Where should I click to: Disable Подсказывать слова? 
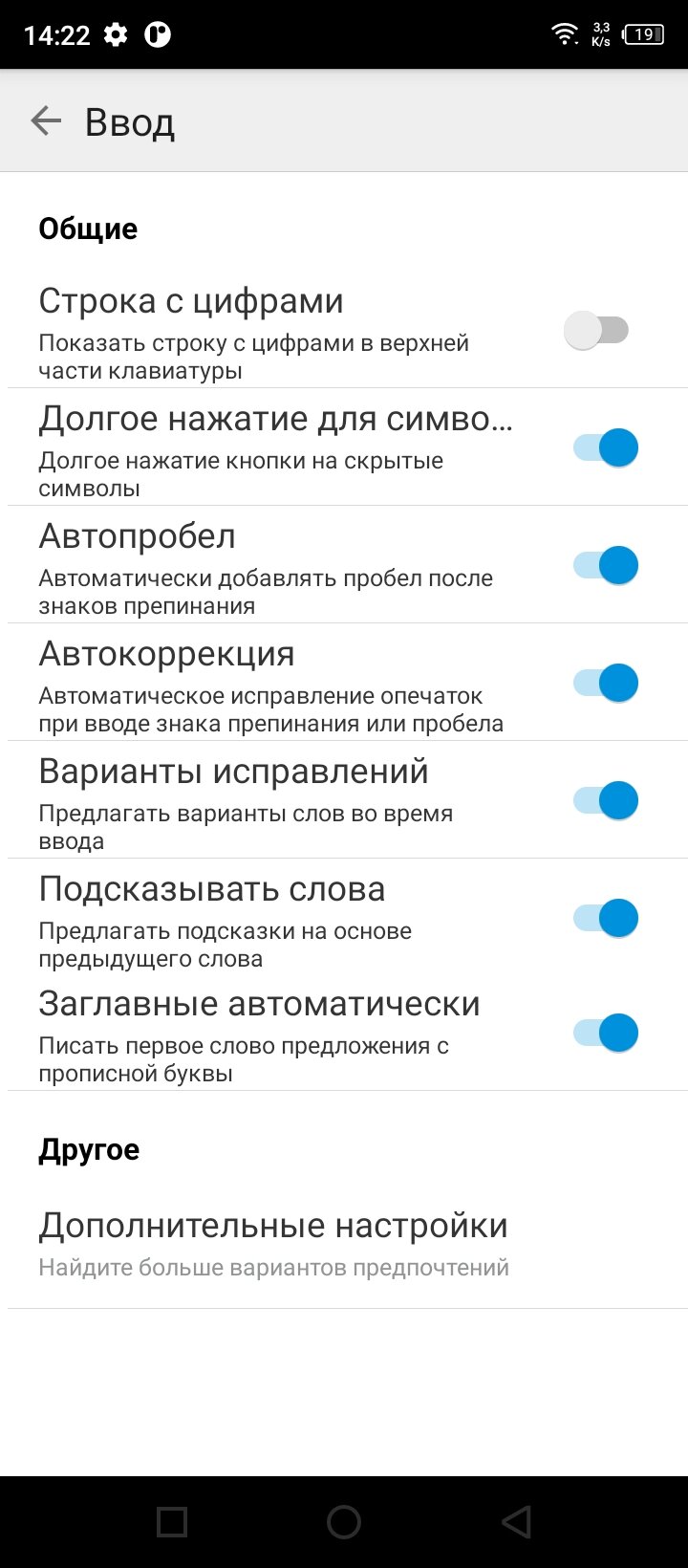(606, 918)
